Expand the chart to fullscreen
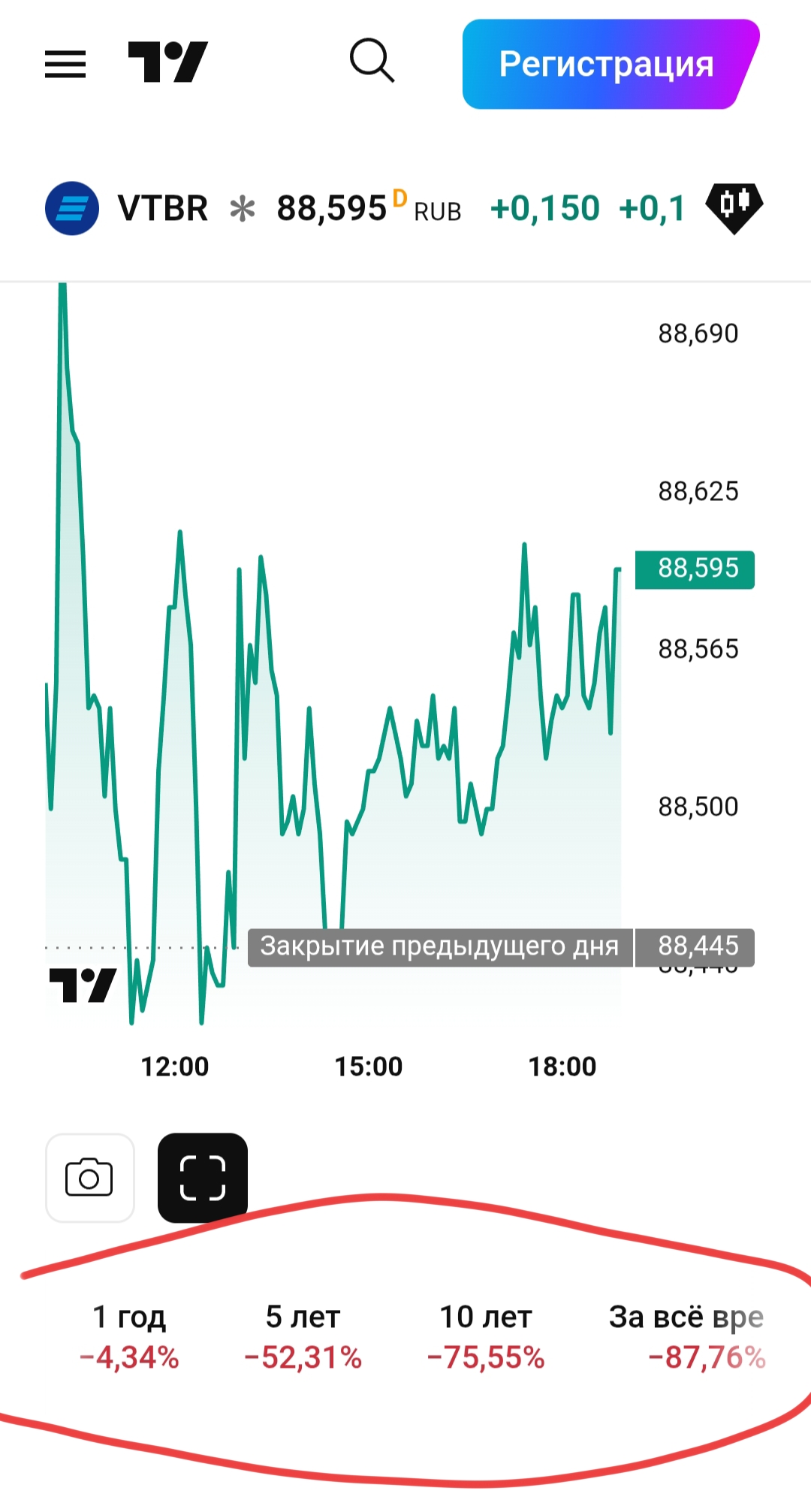This screenshot has width=811, height=1512. 203,1178
